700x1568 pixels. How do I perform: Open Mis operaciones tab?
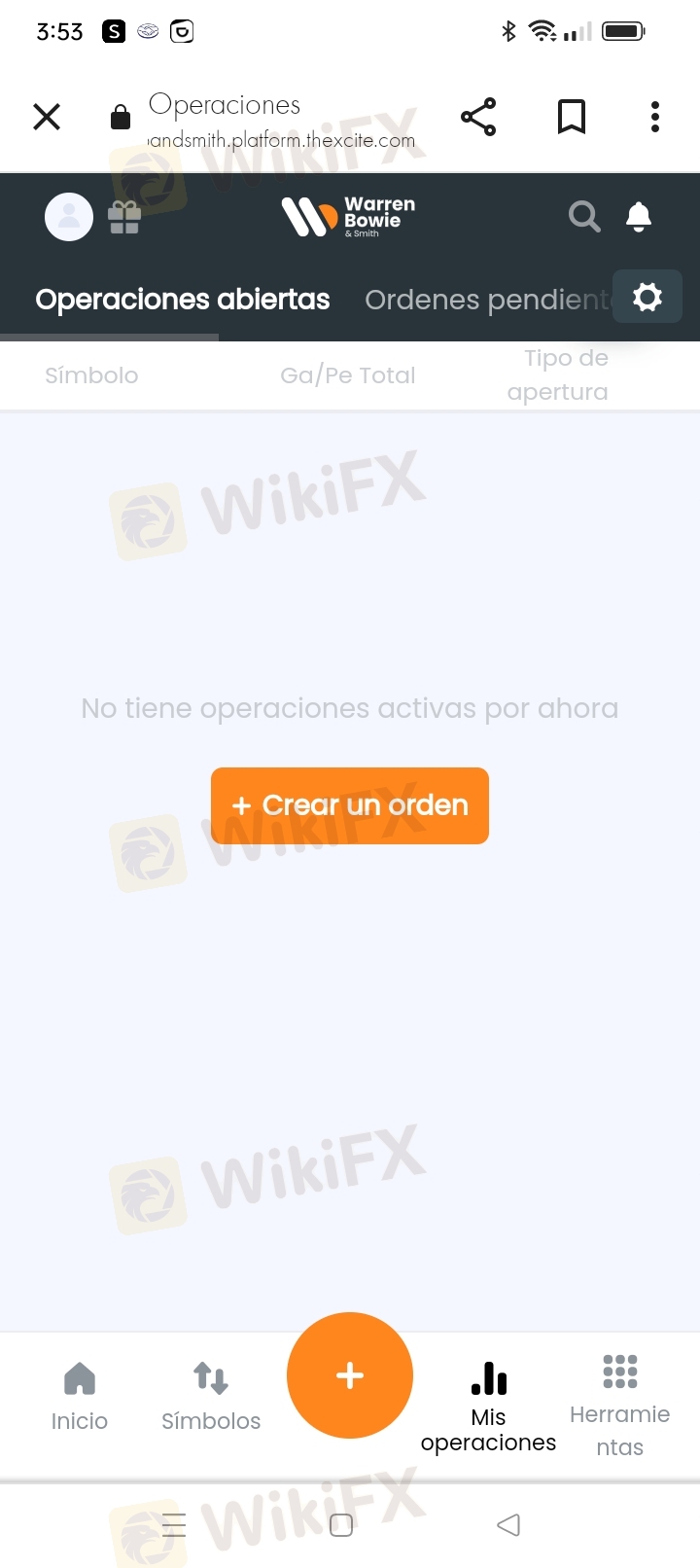coord(488,1408)
